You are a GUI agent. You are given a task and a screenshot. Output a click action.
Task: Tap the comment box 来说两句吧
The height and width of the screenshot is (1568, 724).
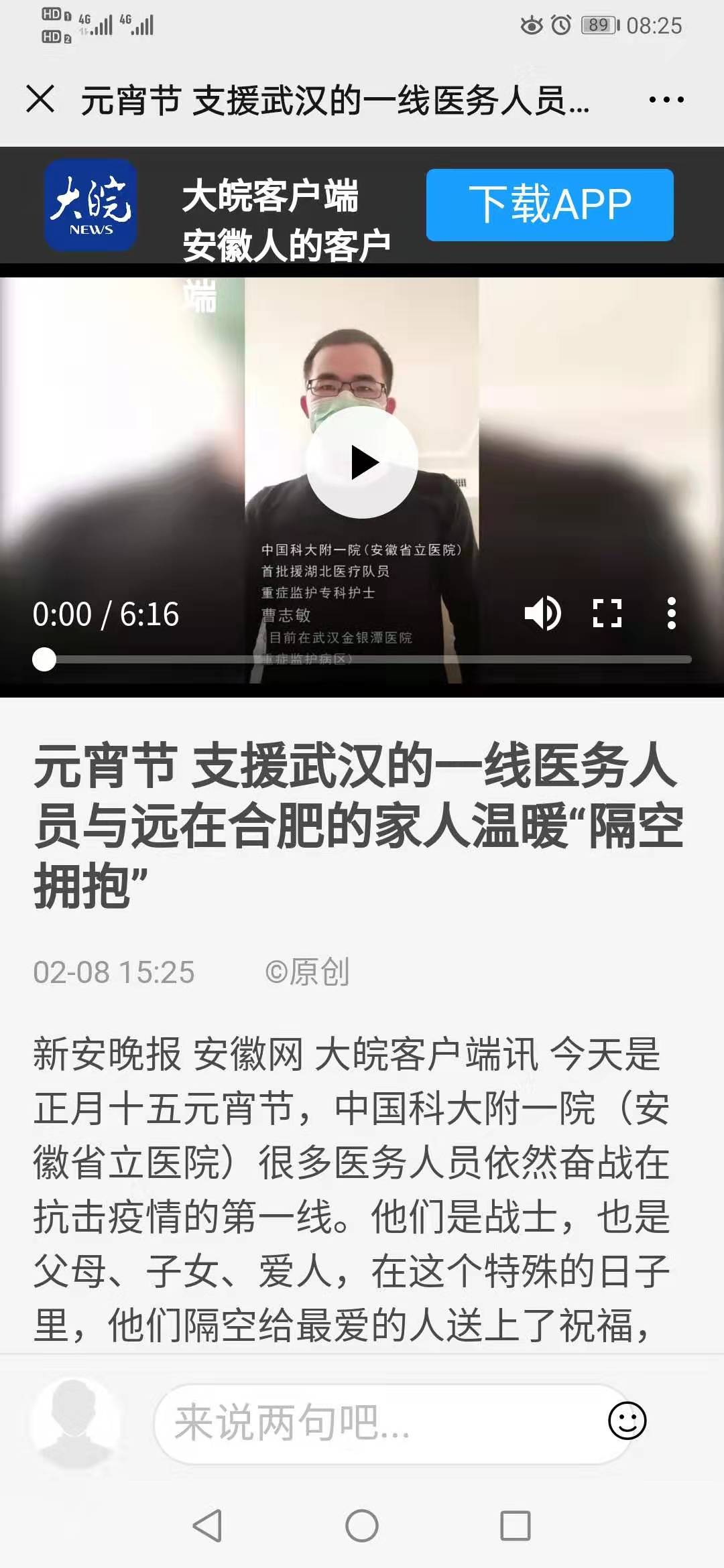pyautogui.click(x=375, y=1423)
